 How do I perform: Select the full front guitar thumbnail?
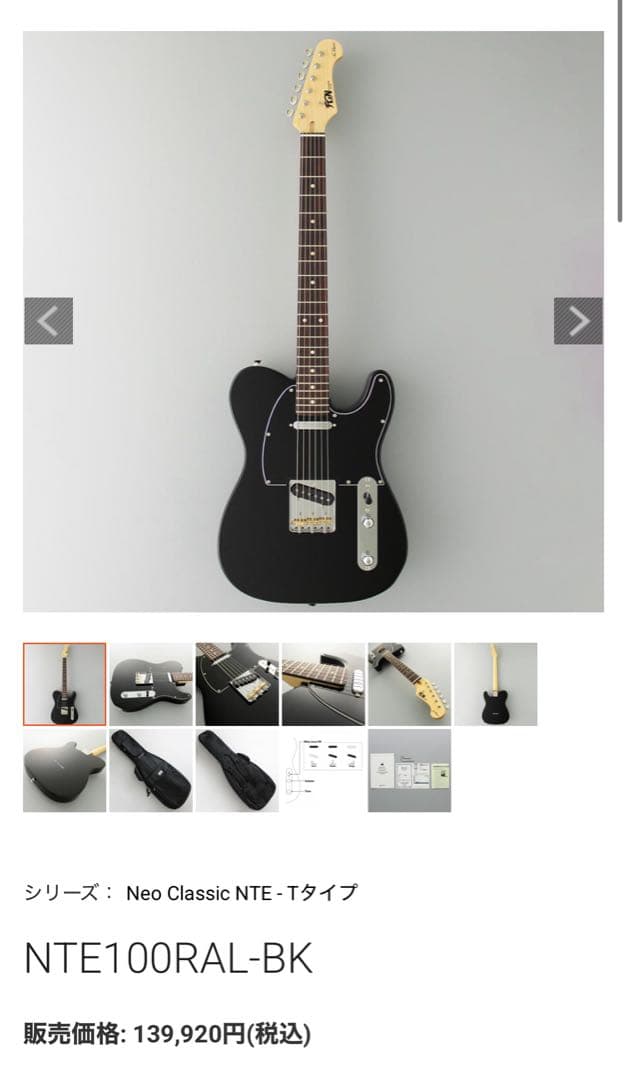tap(64, 684)
